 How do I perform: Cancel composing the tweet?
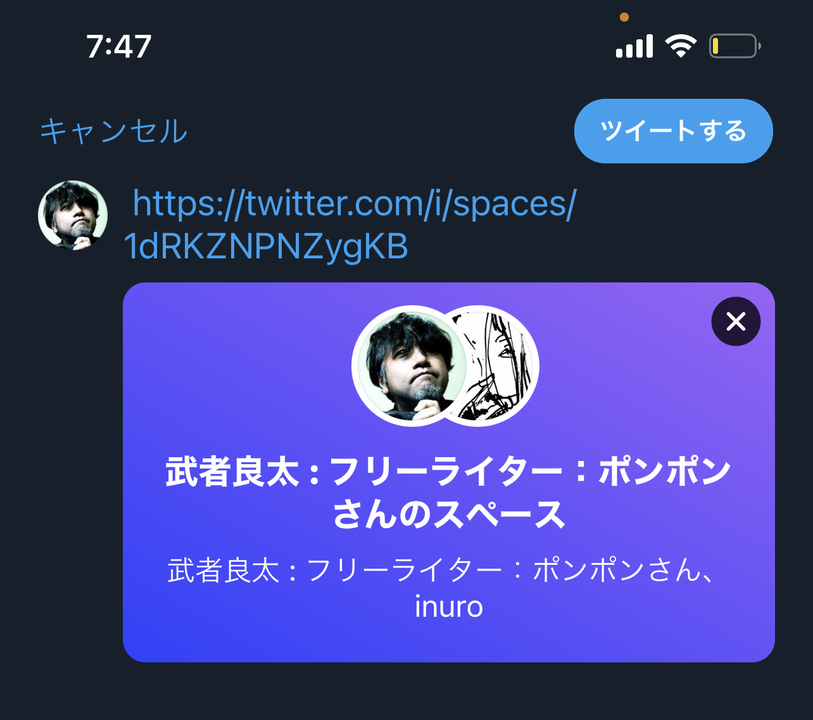pos(113,131)
